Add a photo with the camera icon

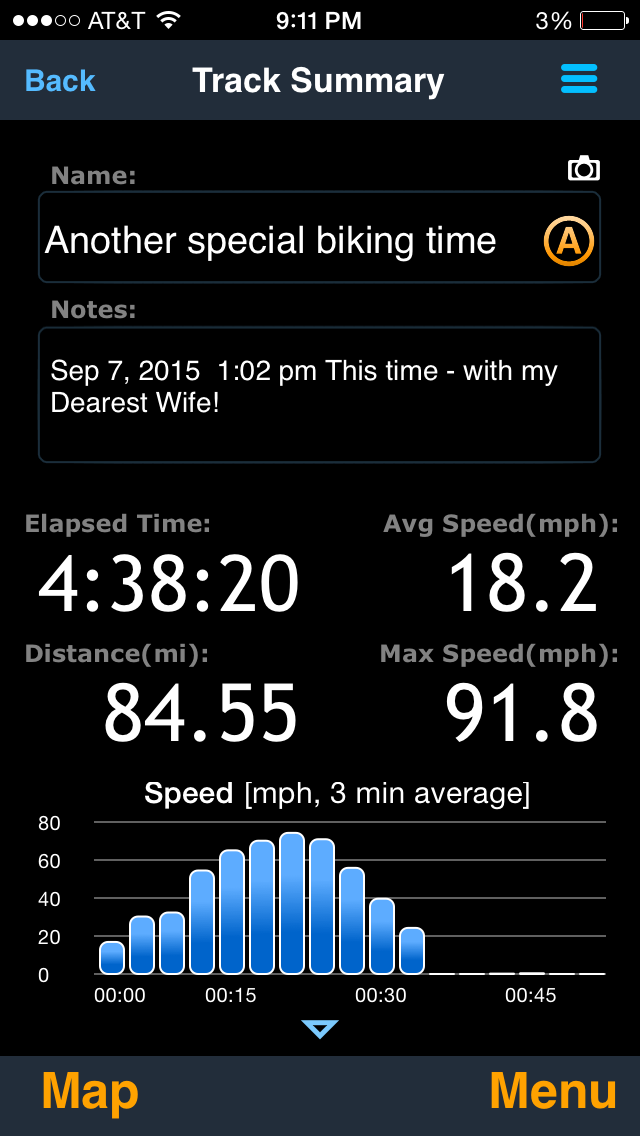[583, 168]
